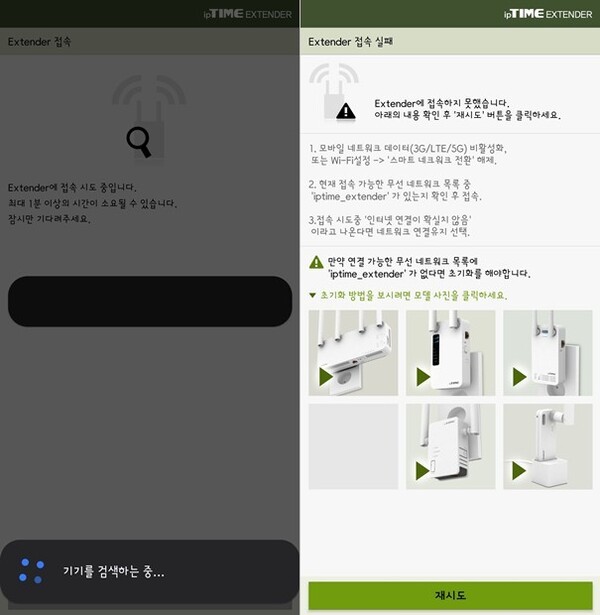
Task: Open reset guide for small two-antenna outlet model
Action: coord(450,446)
